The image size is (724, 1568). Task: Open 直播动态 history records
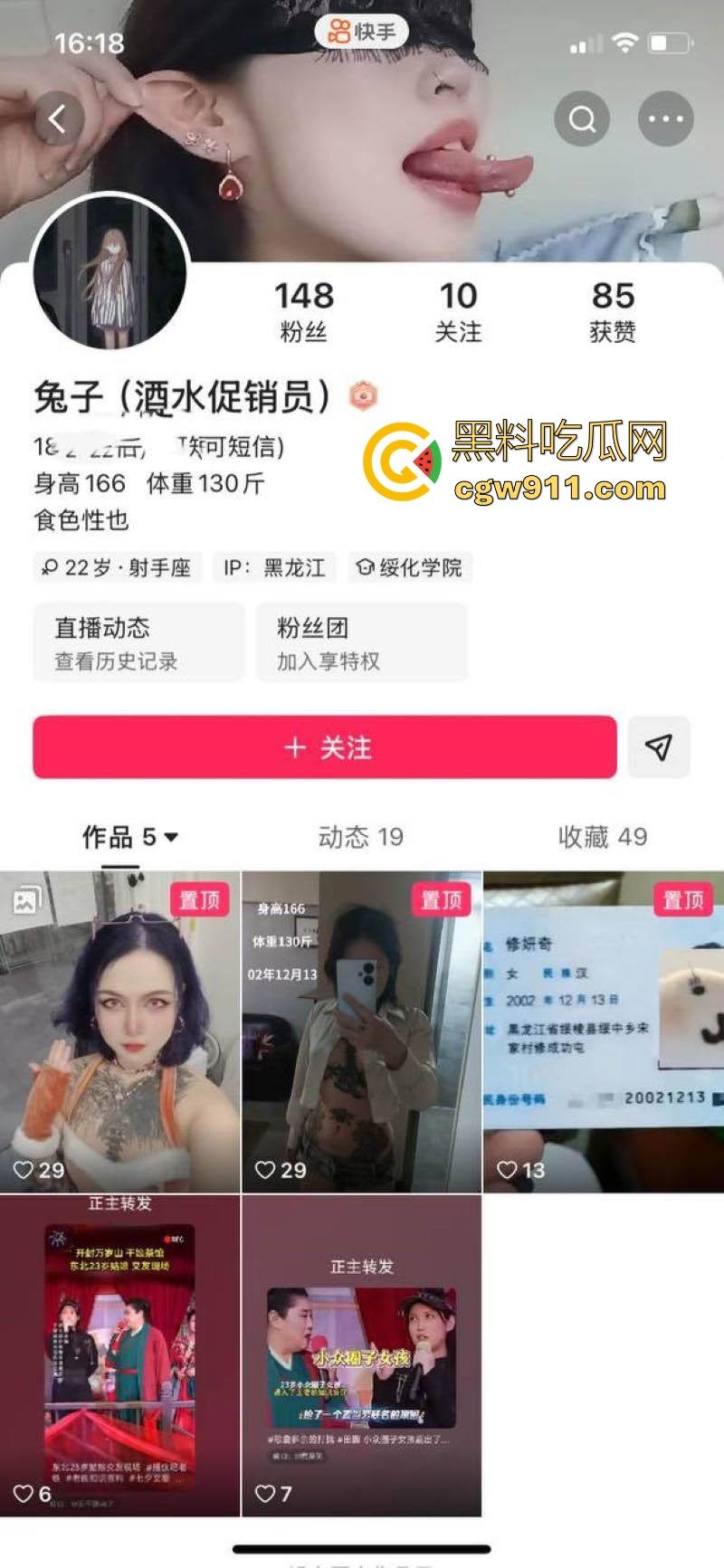[138, 642]
